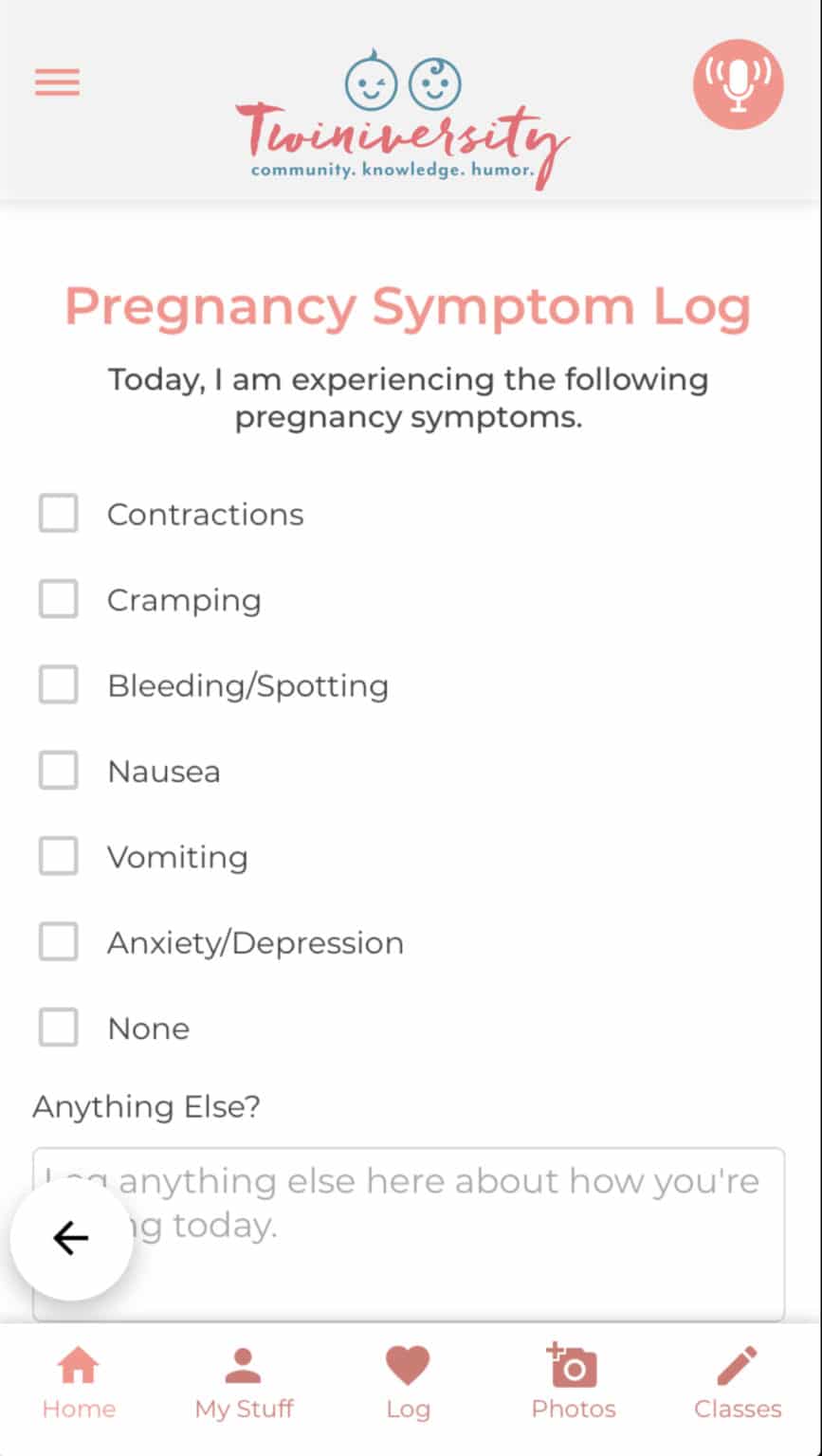Check the Contractions symptom box
The width and height of the screenshot is (822, 1456).
[x=58, y=514]
